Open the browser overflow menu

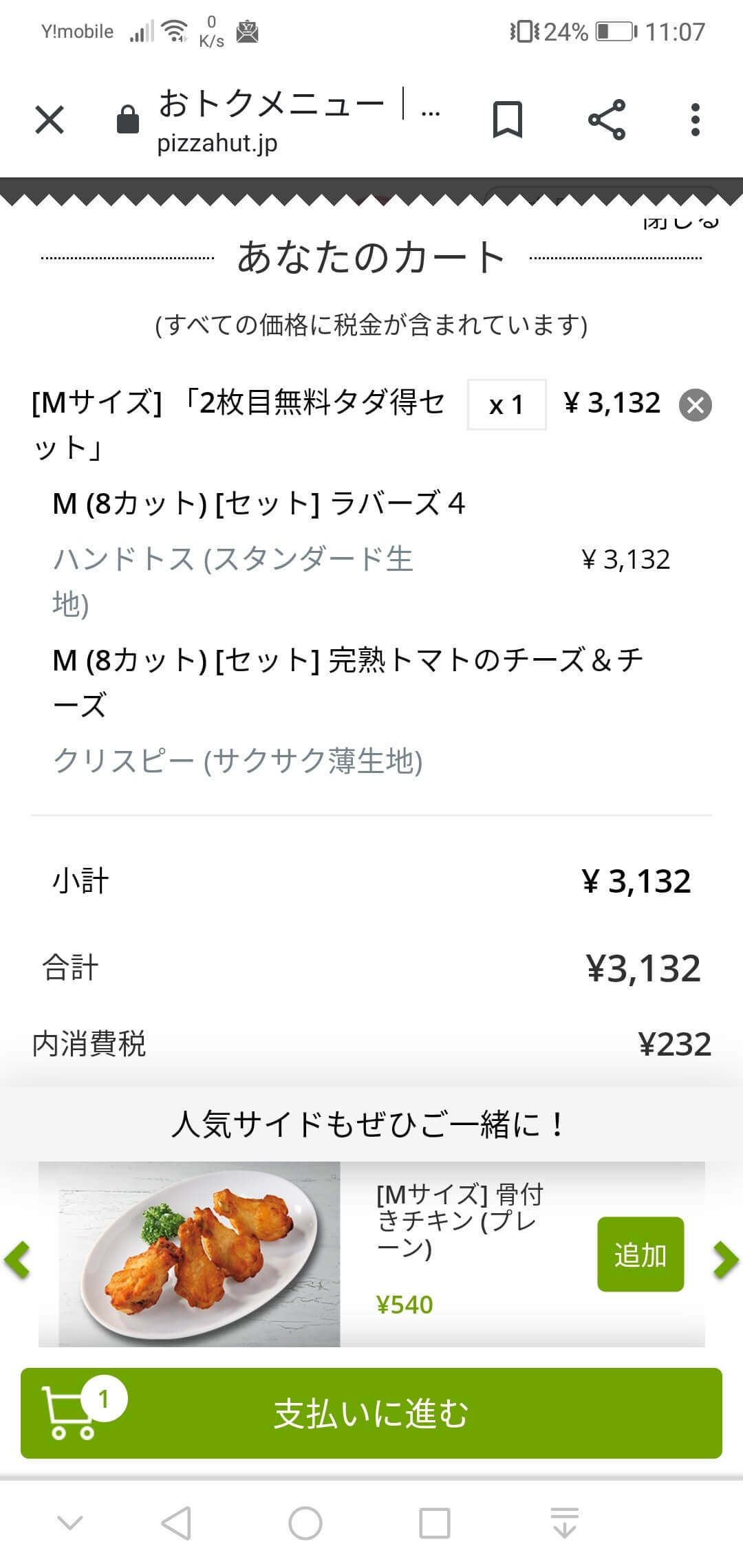point(696,120)
